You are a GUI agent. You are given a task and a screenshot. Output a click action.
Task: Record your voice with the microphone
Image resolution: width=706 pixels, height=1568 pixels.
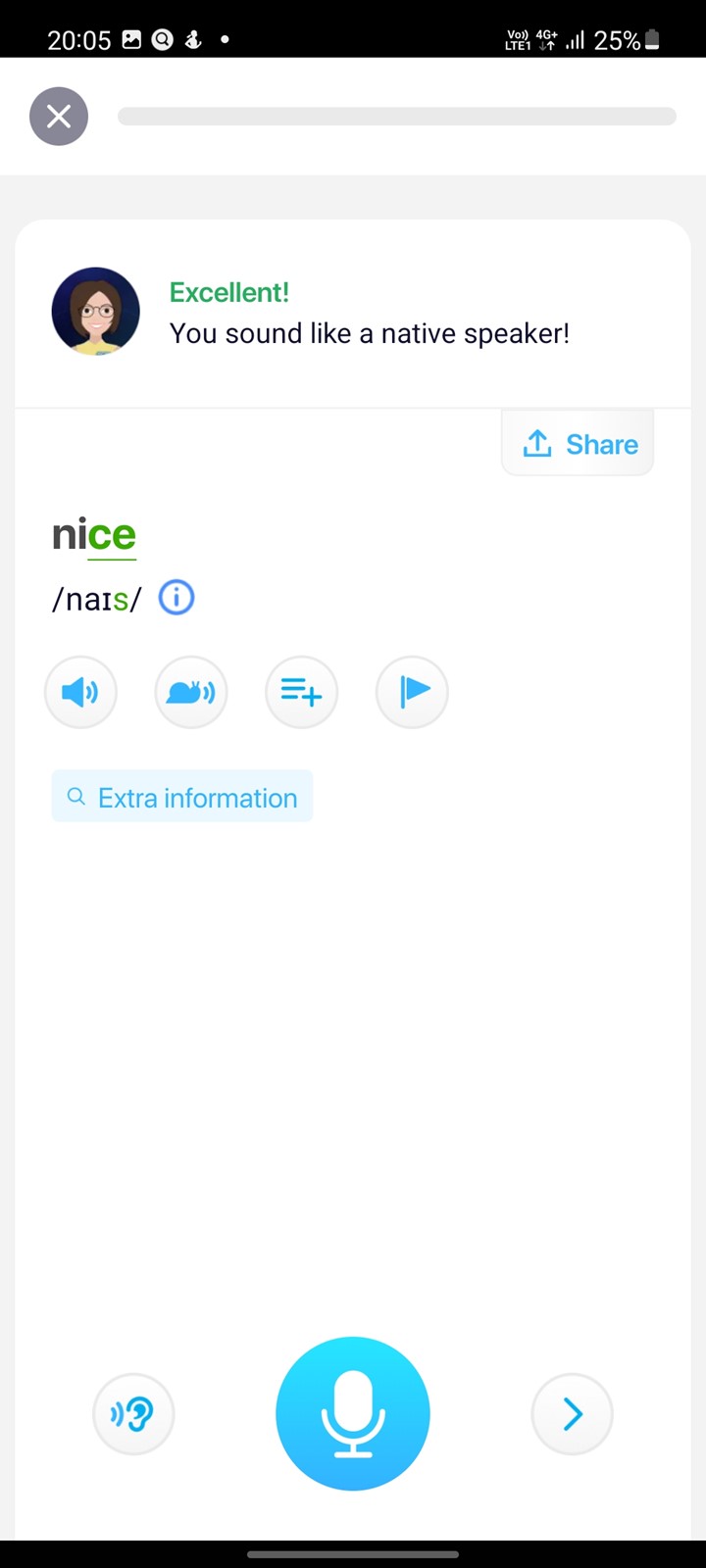pos(353,1413)
